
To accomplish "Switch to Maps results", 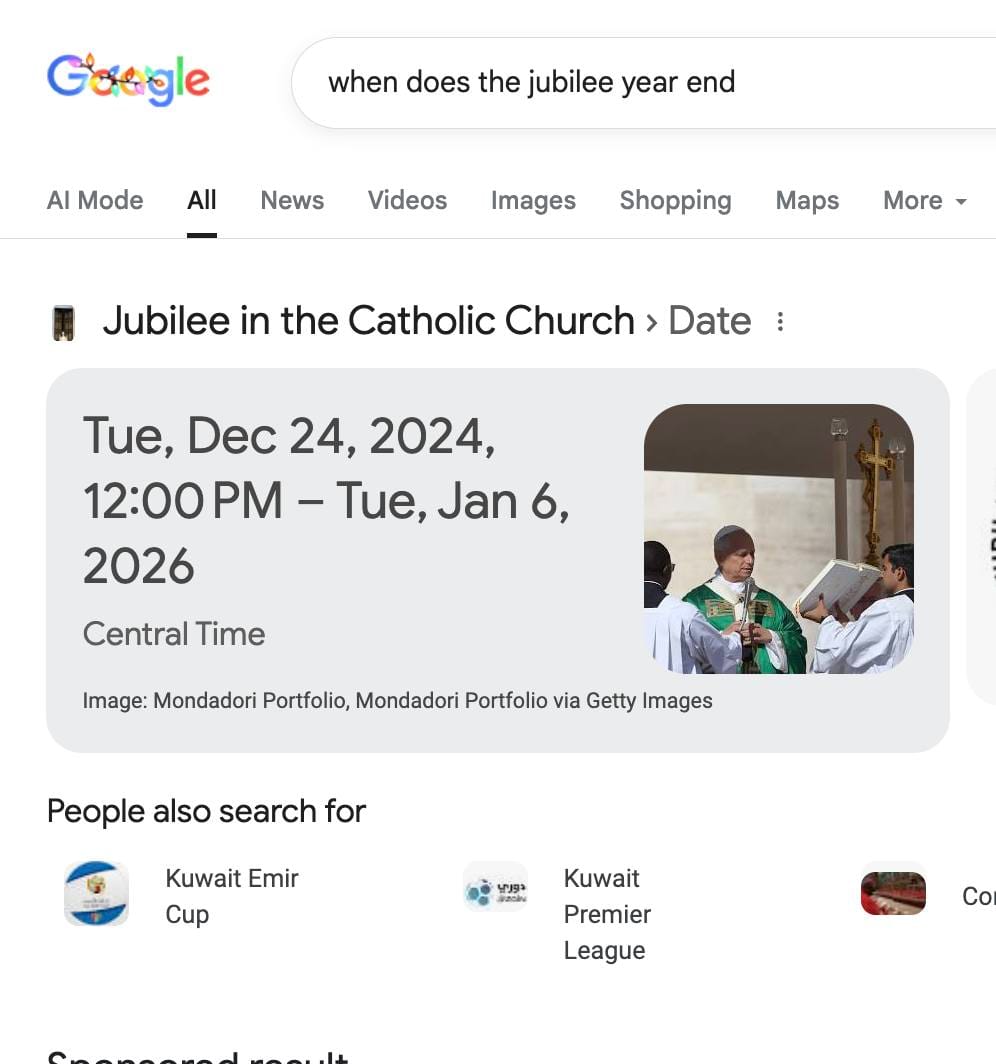I will point(807,200).
